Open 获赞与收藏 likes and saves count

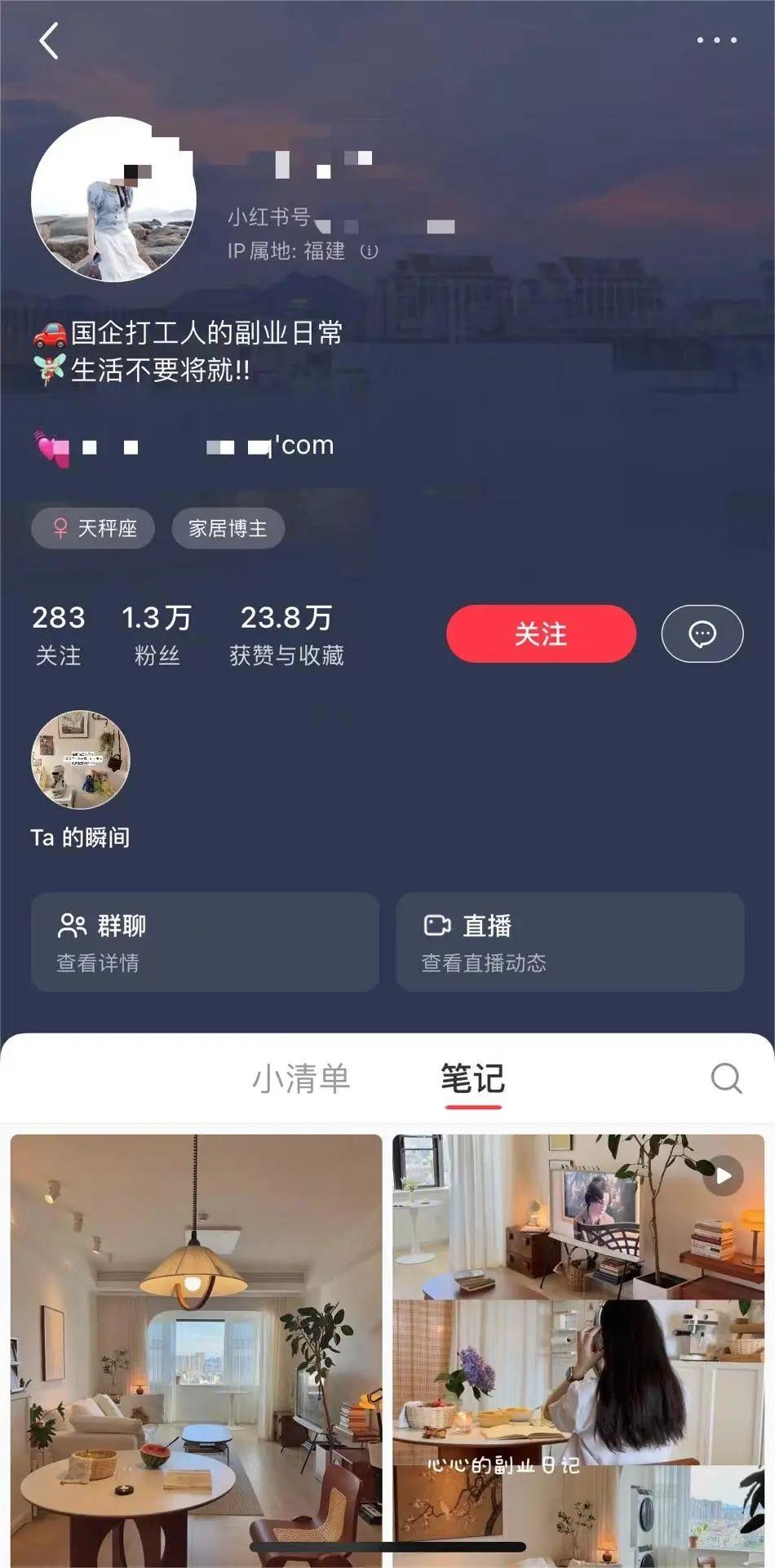tap(286, 635)
